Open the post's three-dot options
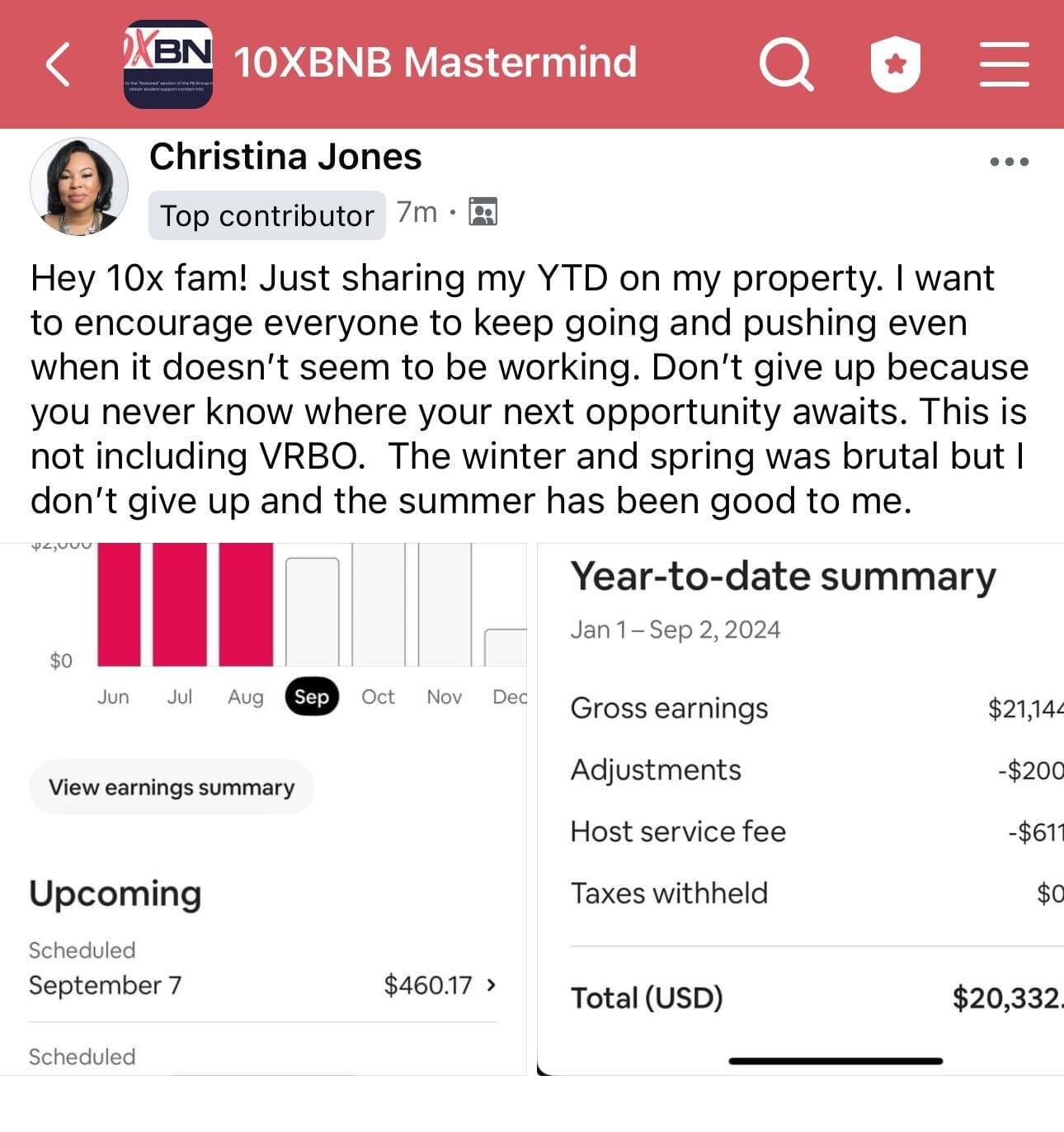Image resolution: width=1064 pixels, height=1132 pixels. click(1009, 162)
